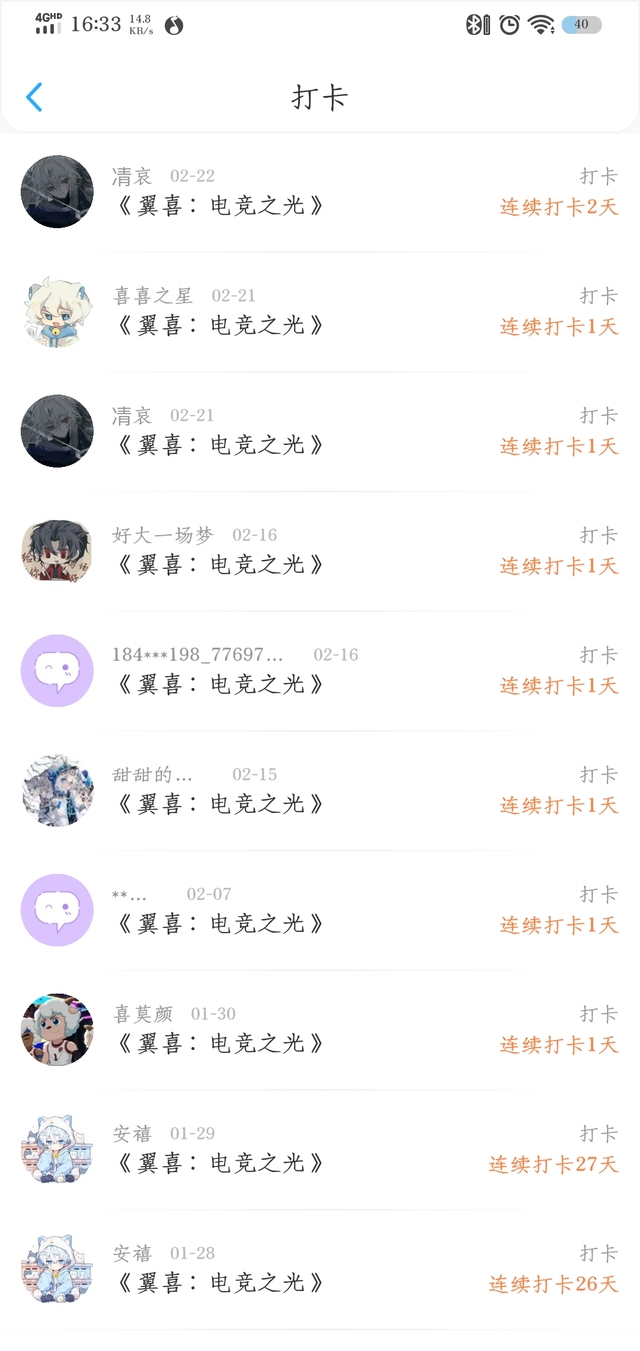Screen dimensions: 640x1351
Task: Open the 02-15 check-in by 甜甜的
Action: tap(320, 791)
